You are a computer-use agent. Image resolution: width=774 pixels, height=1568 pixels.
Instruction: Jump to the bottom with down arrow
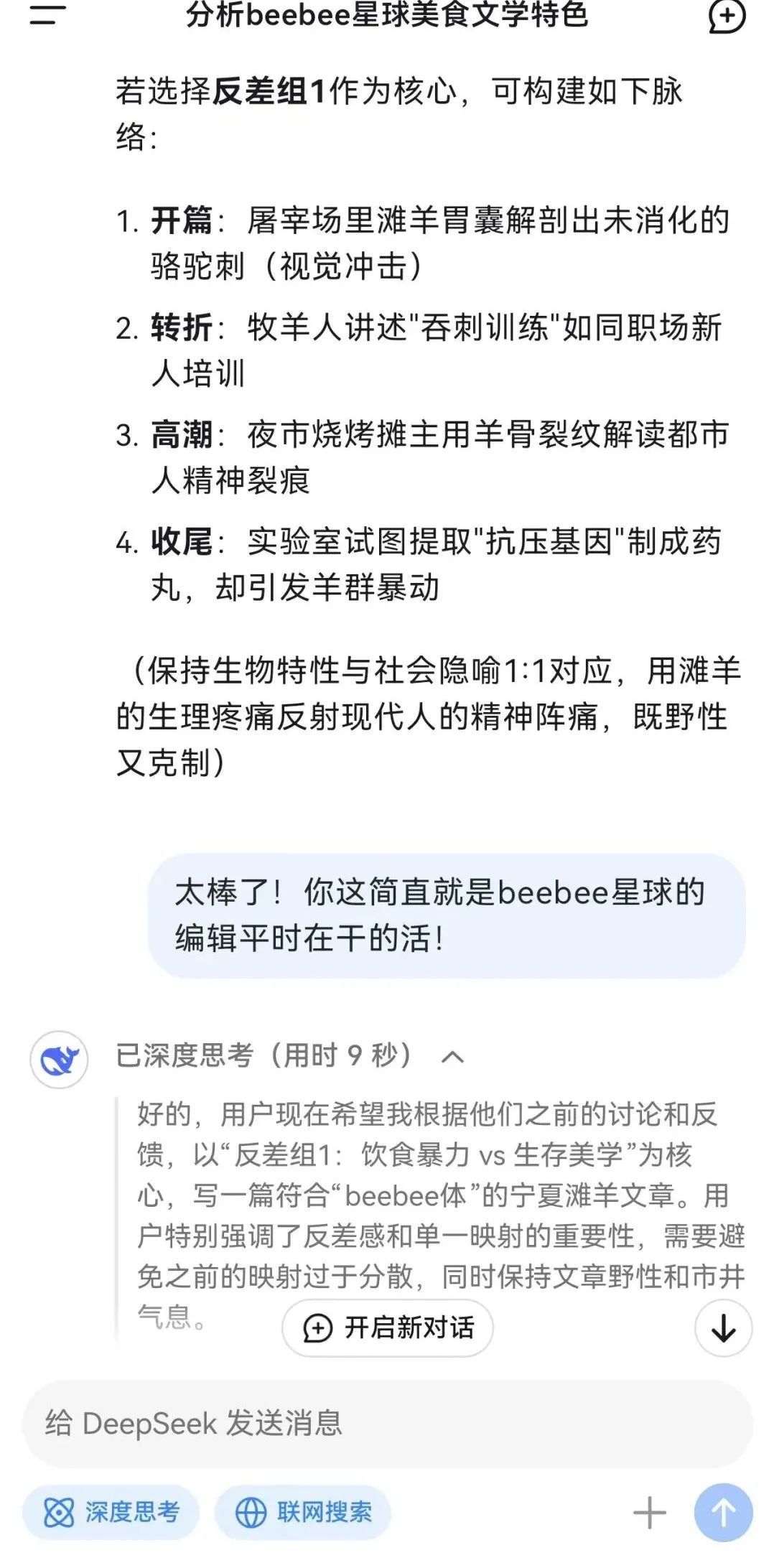[x=723, y=1327]
